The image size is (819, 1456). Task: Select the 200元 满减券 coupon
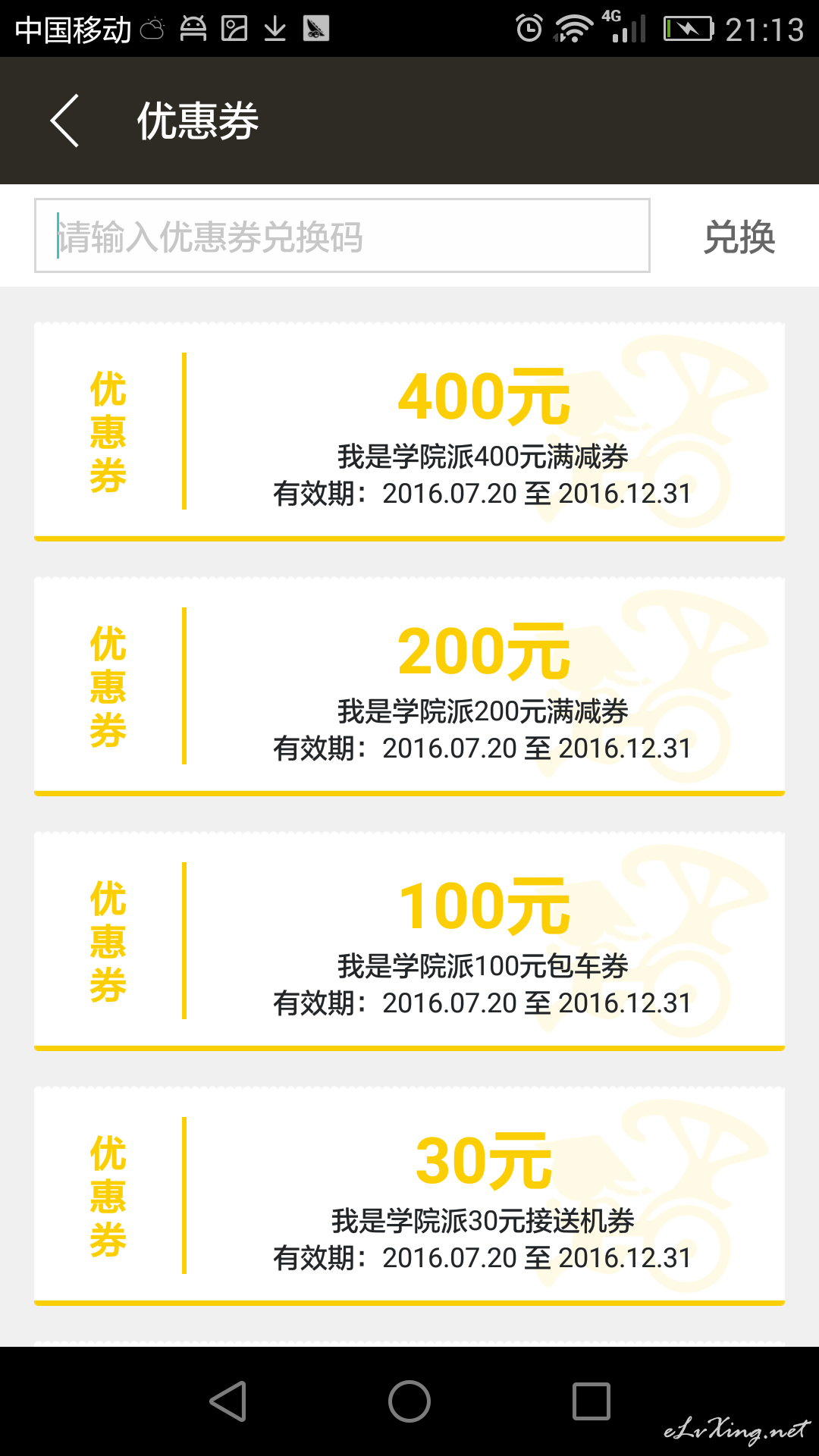tap(409, 687)
